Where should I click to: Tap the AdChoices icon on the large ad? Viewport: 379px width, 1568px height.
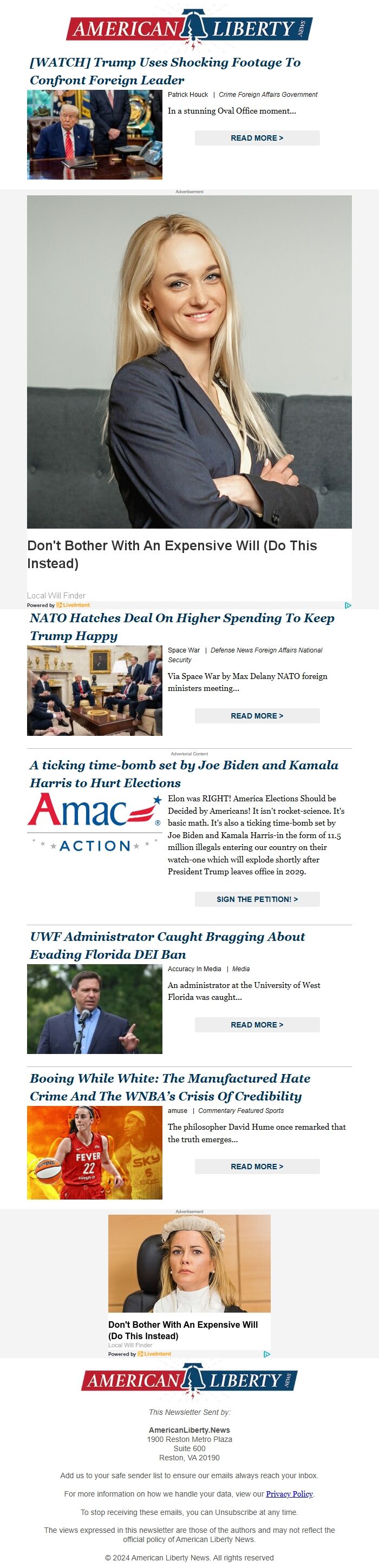(347, 605)
